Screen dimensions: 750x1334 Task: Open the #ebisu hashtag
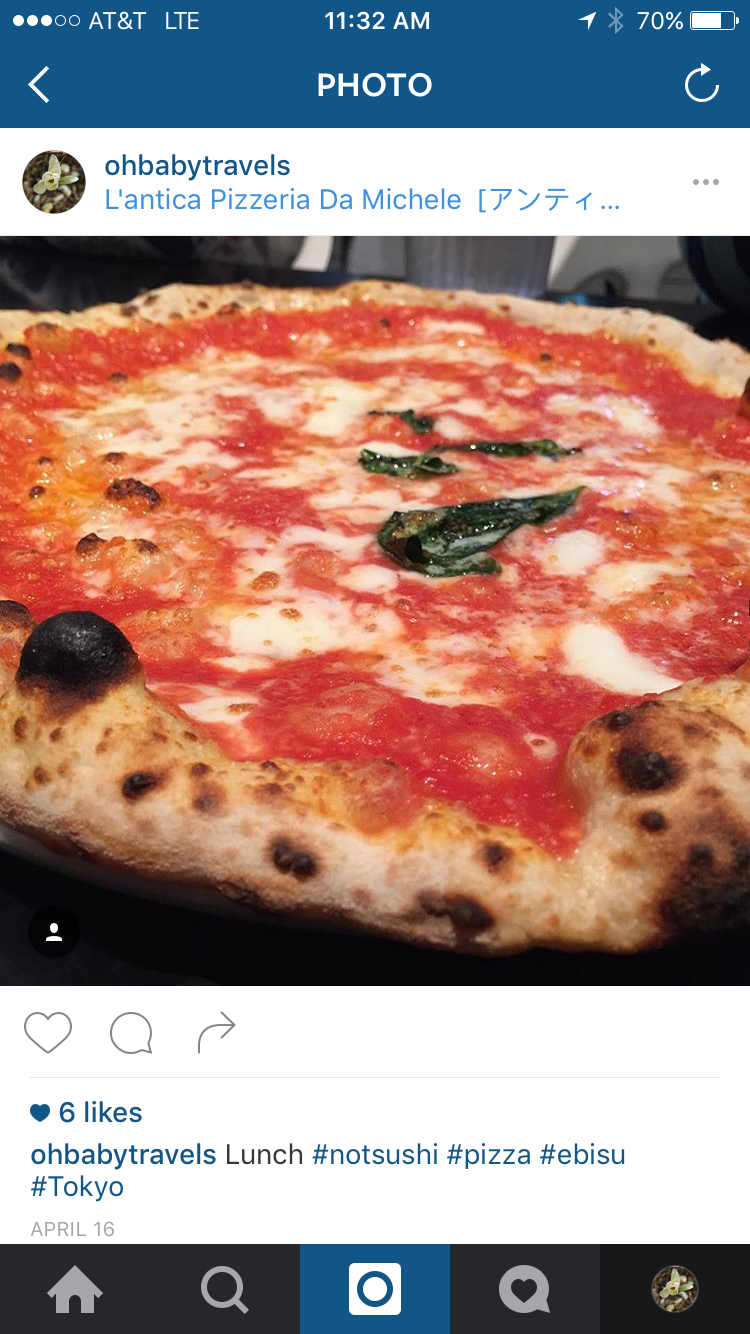coord(582,1154)
